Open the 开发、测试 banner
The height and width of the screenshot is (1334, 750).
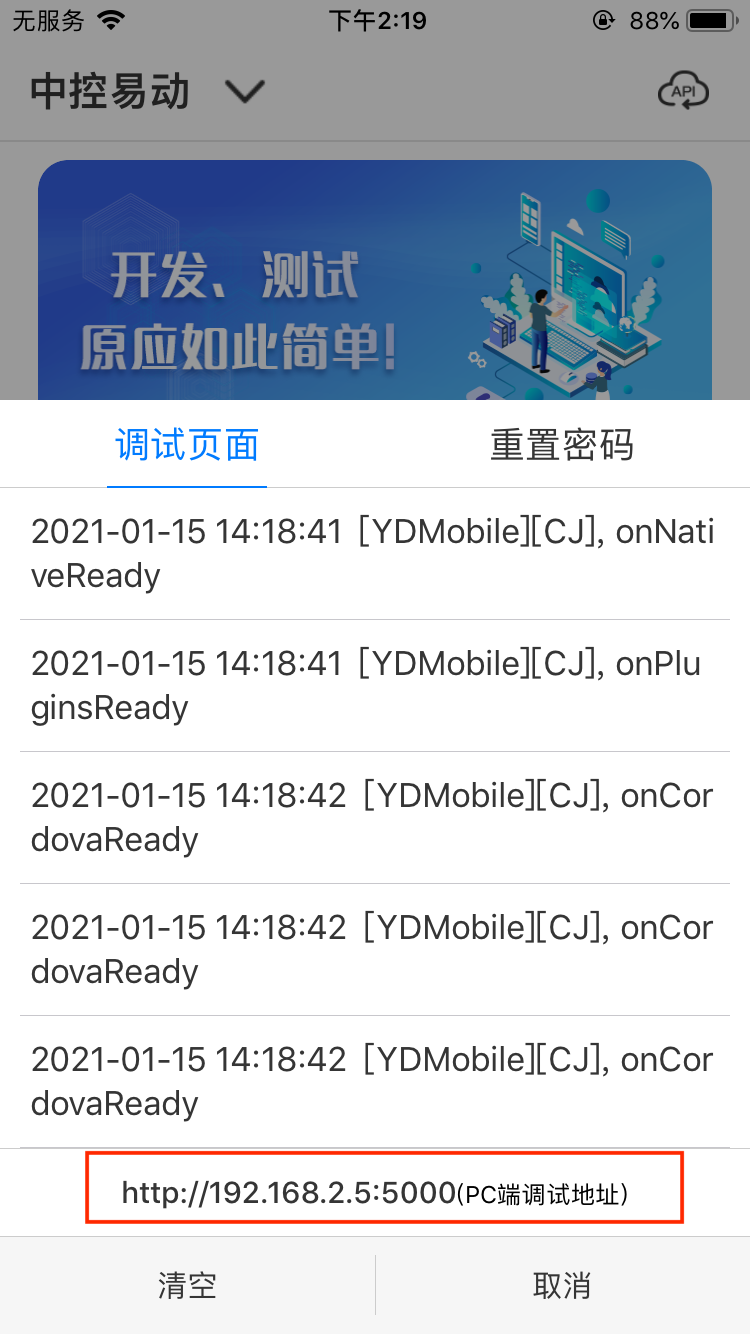point(375,282)
